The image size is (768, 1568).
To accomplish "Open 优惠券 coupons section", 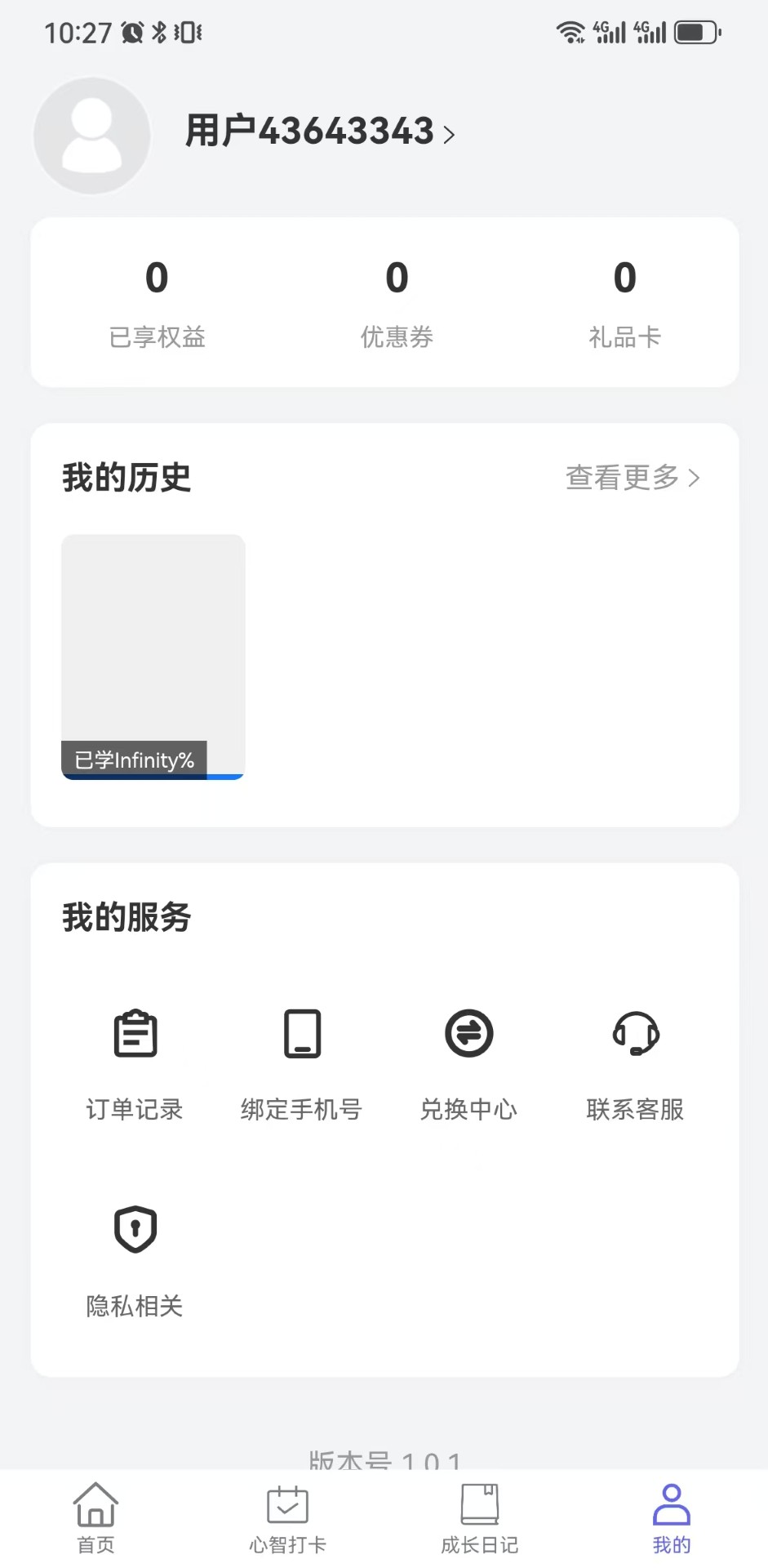I will click(x=397, y=302).
